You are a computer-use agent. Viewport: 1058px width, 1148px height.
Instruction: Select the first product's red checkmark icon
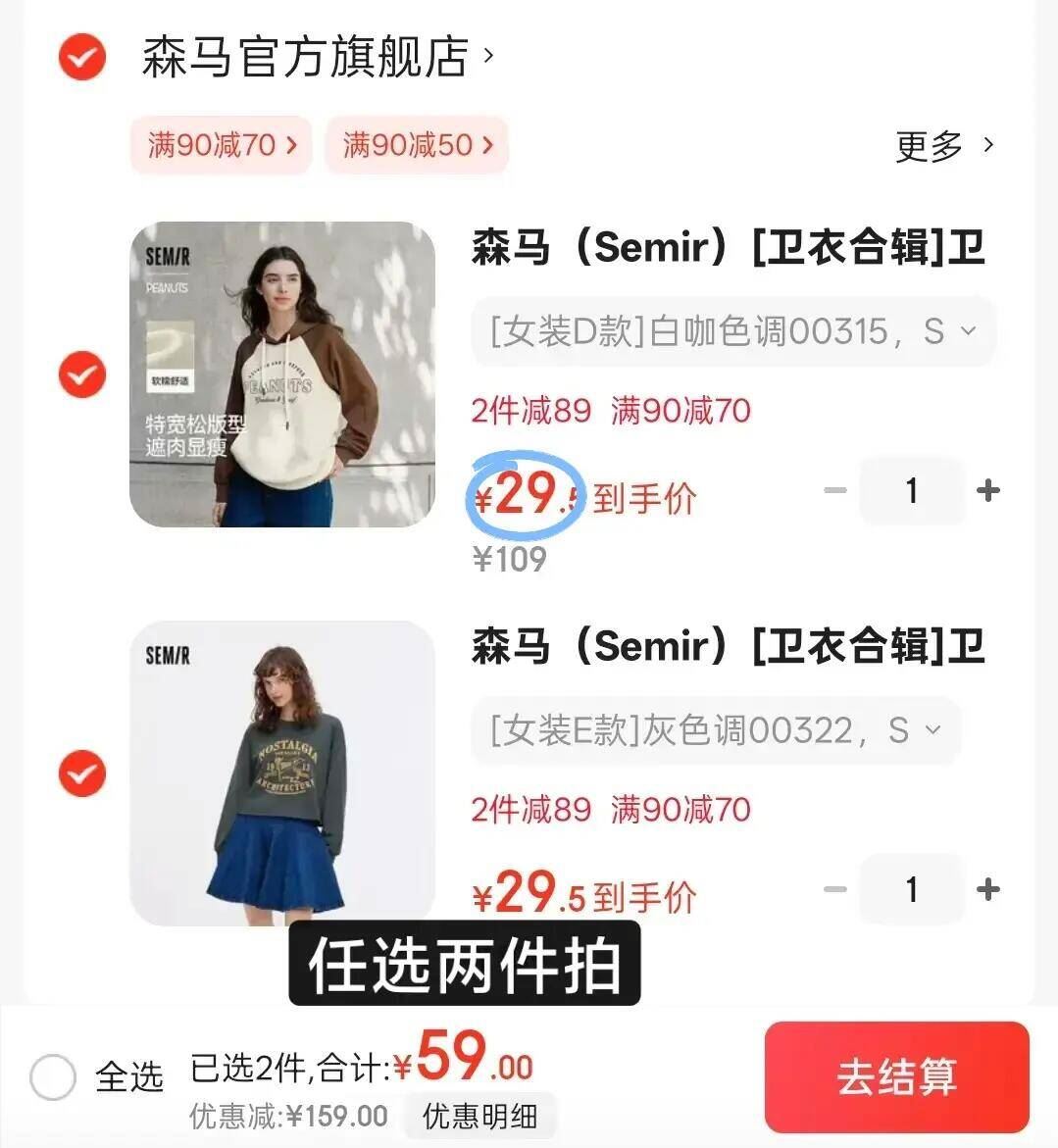point(81,374)
